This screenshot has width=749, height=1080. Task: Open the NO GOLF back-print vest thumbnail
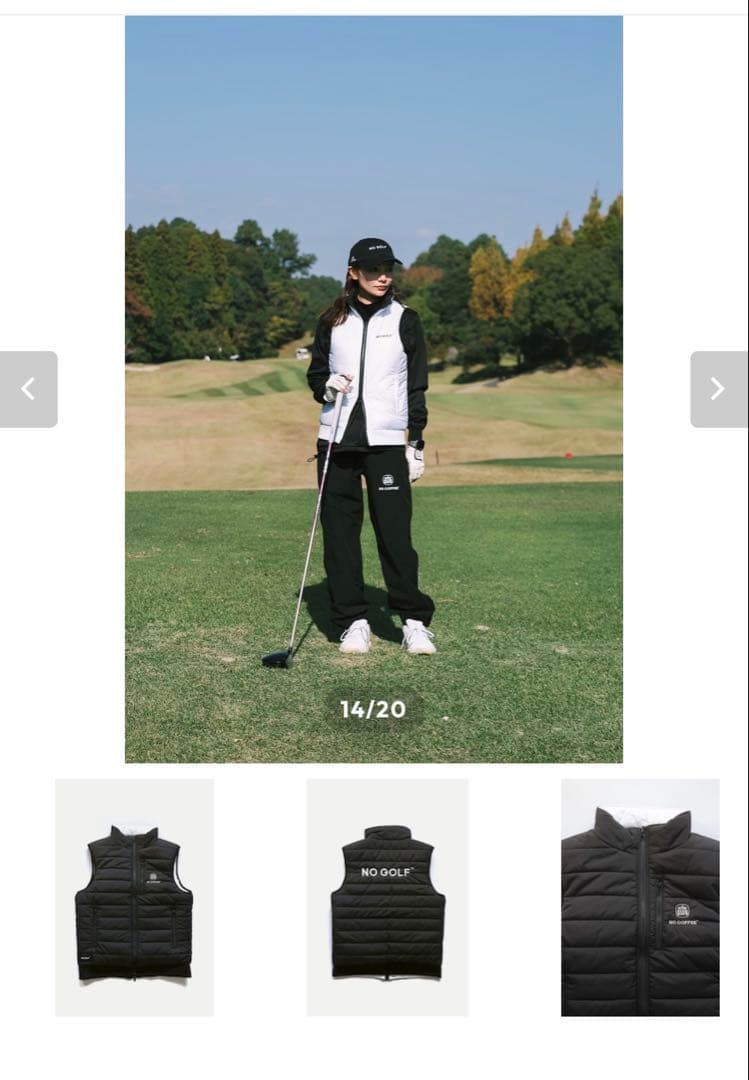click(387, 898)
